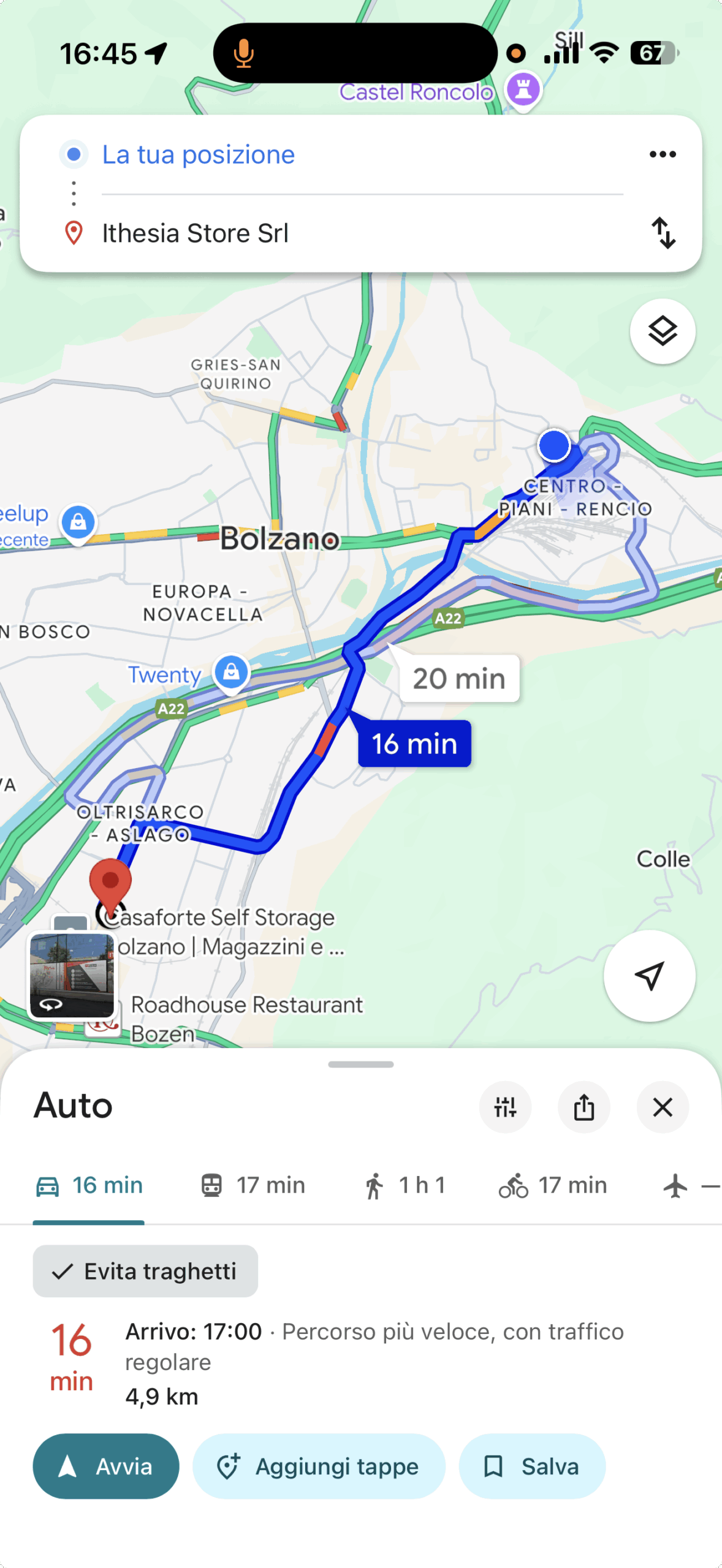
Task: Select the flight travel mode tab
Action: tap(691, 1186)
